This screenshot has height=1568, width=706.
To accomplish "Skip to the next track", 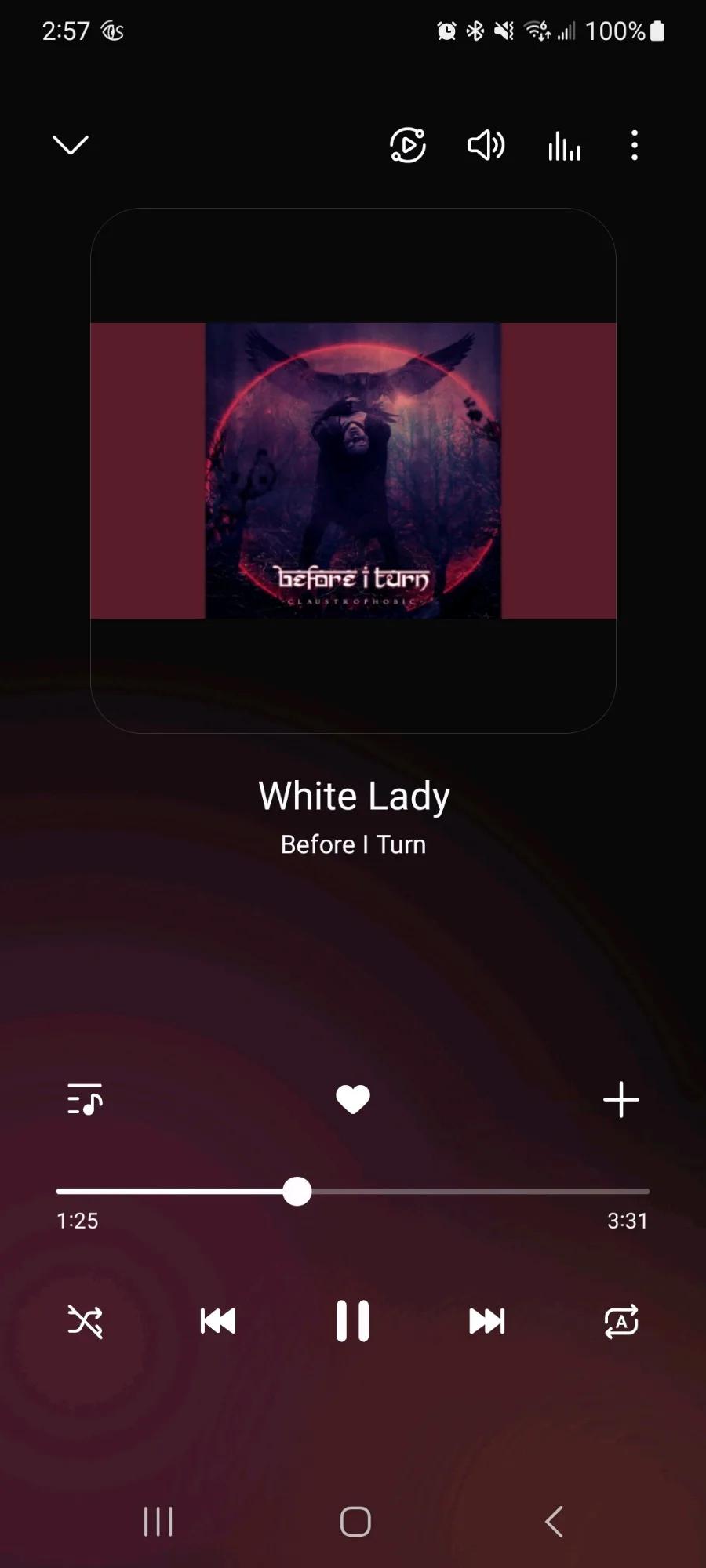I will click(x=487, y=1321).
